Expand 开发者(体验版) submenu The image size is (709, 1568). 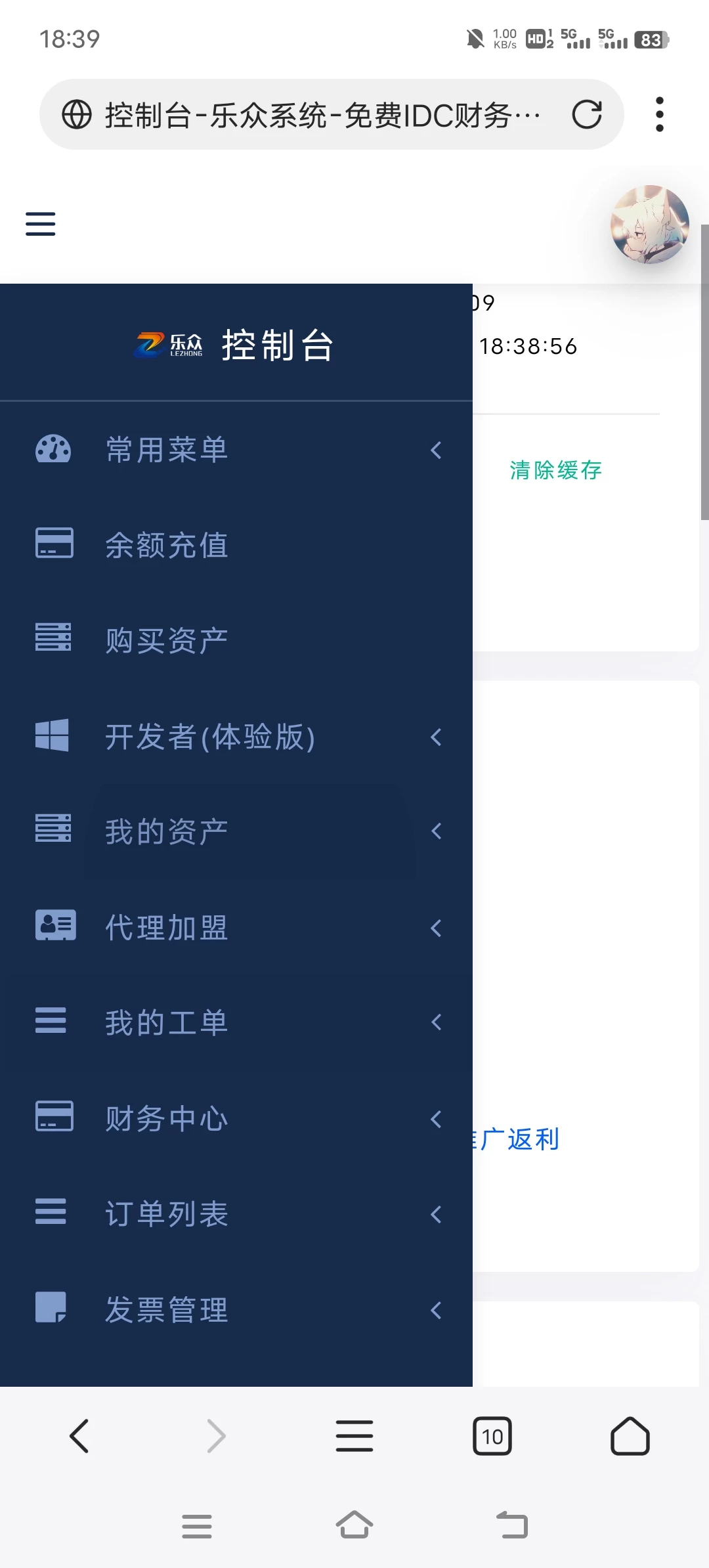pos(236,737)
